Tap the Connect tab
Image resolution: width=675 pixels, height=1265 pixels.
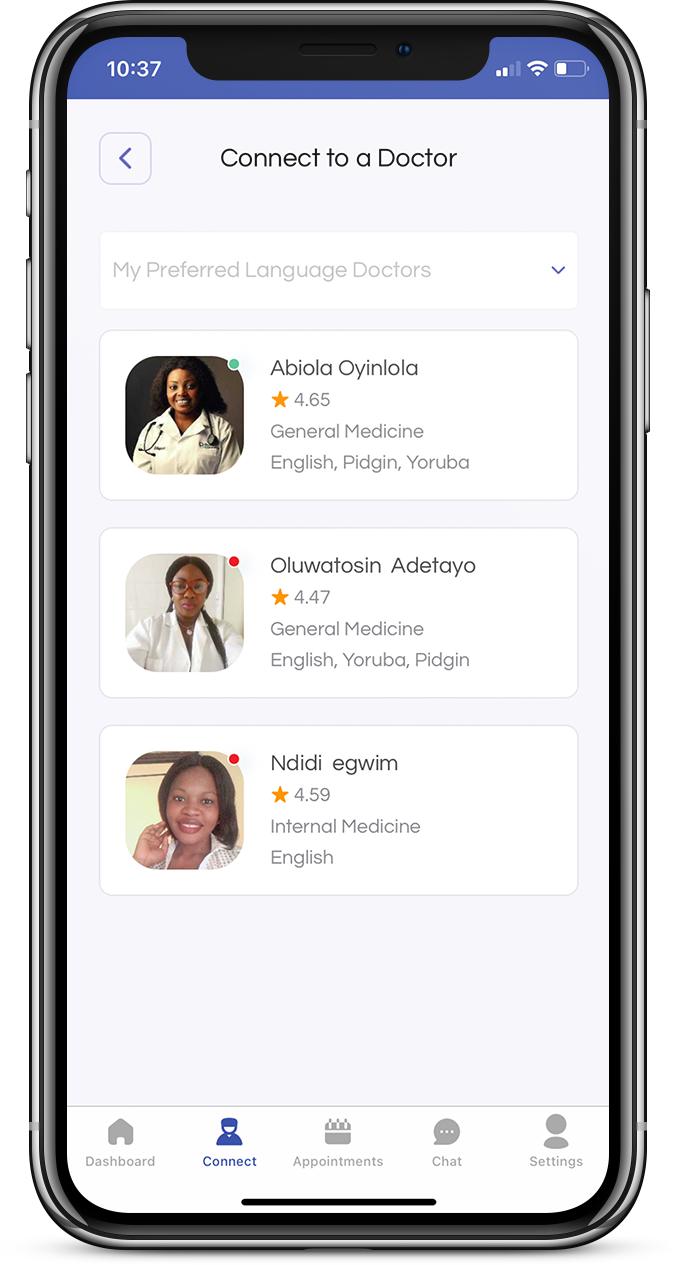[x=229, y=1142]
